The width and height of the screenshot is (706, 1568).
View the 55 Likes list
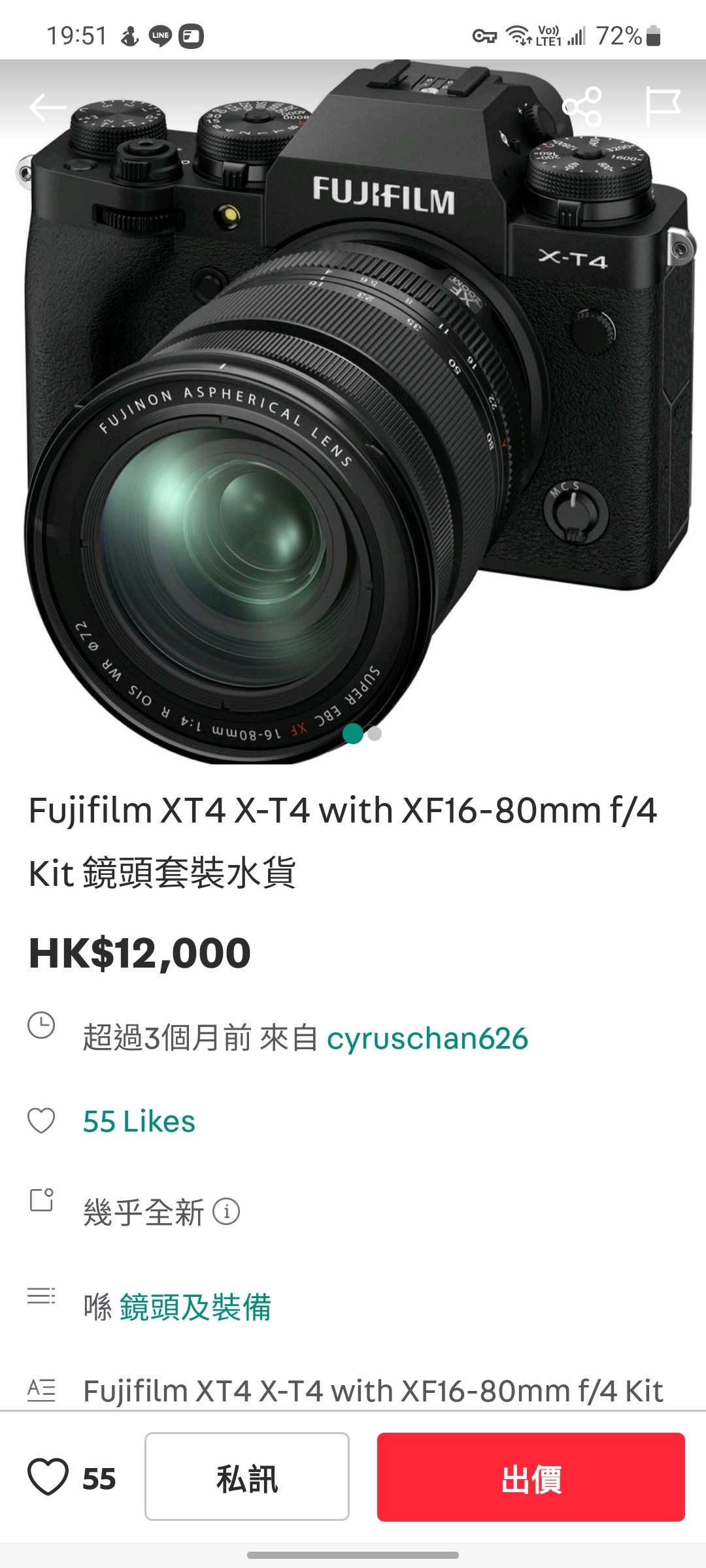139,1122
